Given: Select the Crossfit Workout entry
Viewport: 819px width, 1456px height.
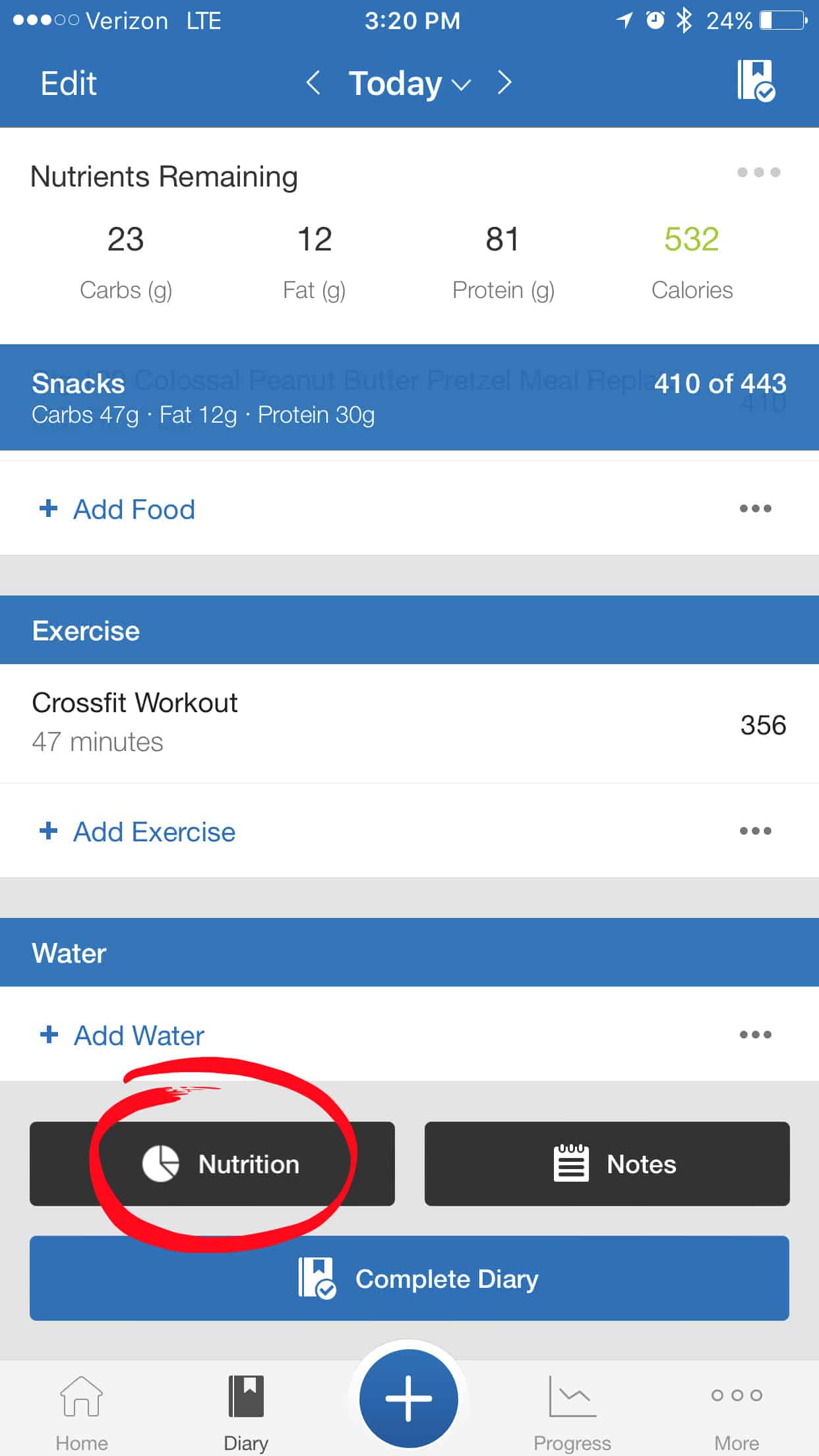Looking at the screenshot, I should tap(264, 722).
